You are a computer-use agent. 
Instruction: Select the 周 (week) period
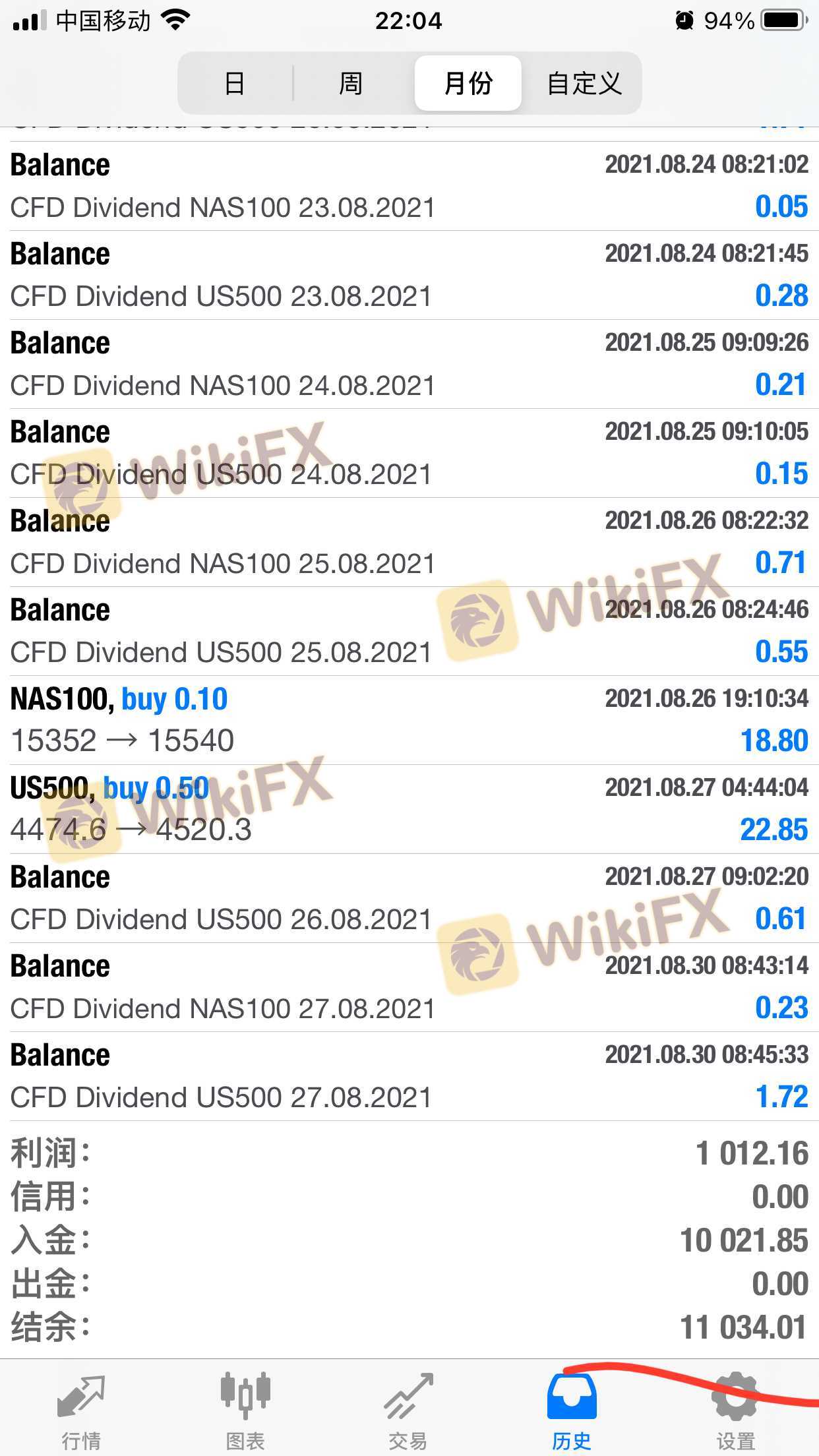tap(351, 83)
